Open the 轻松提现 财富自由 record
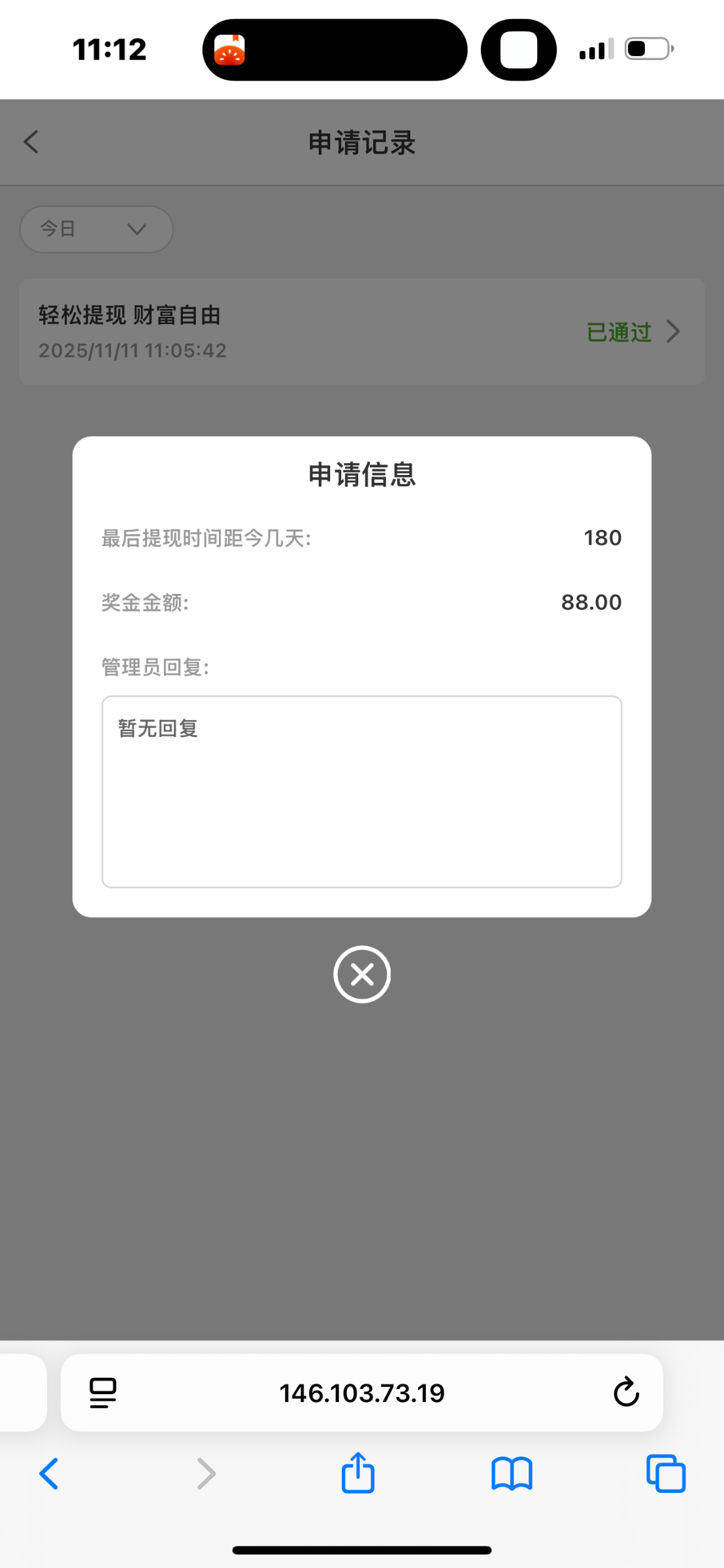 click(361, 332)
